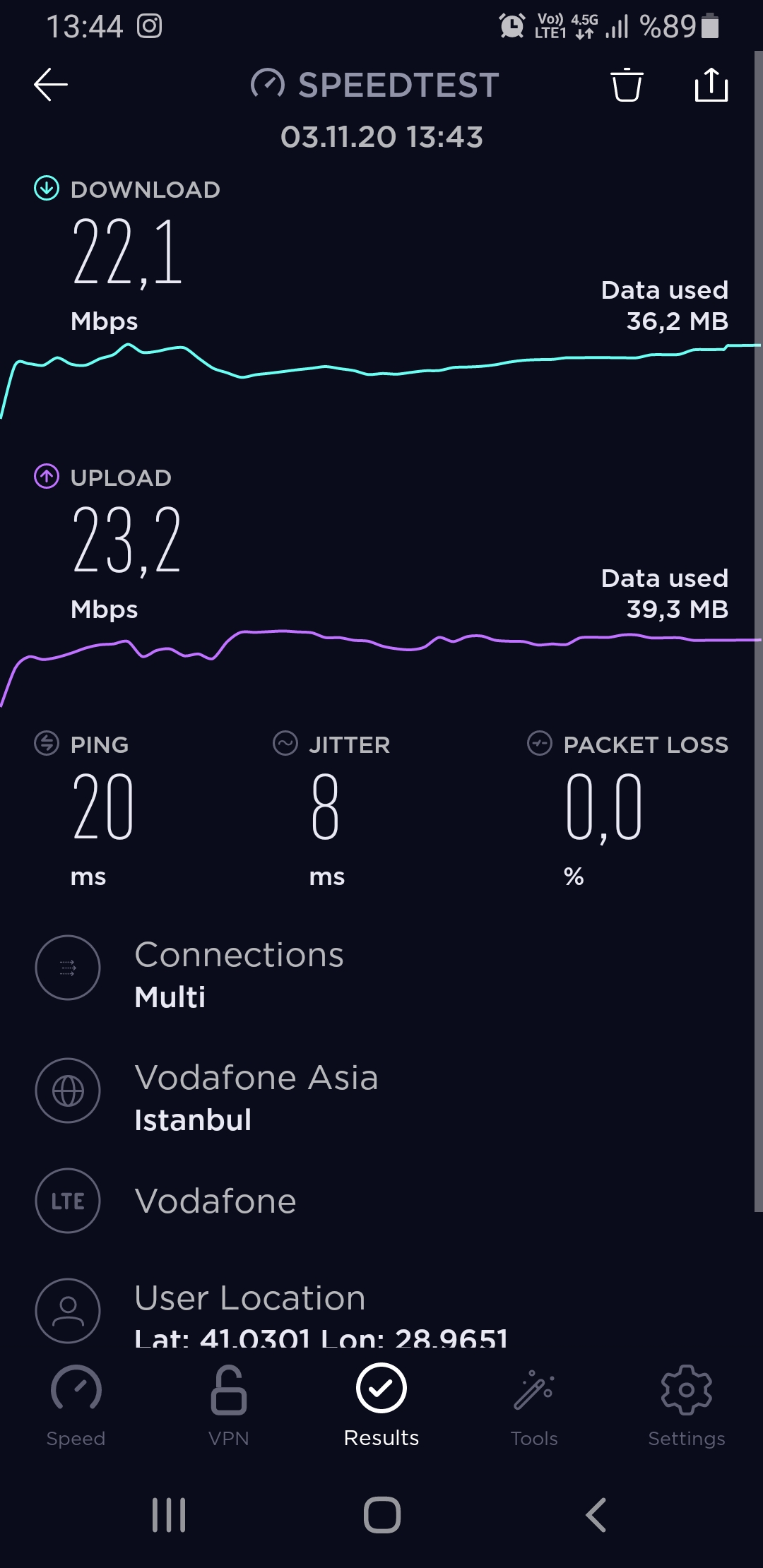Screen dimensions: 763x1568
Task: Open the Tools tab
Action: pyautogui.click(x=534, y=1406)
